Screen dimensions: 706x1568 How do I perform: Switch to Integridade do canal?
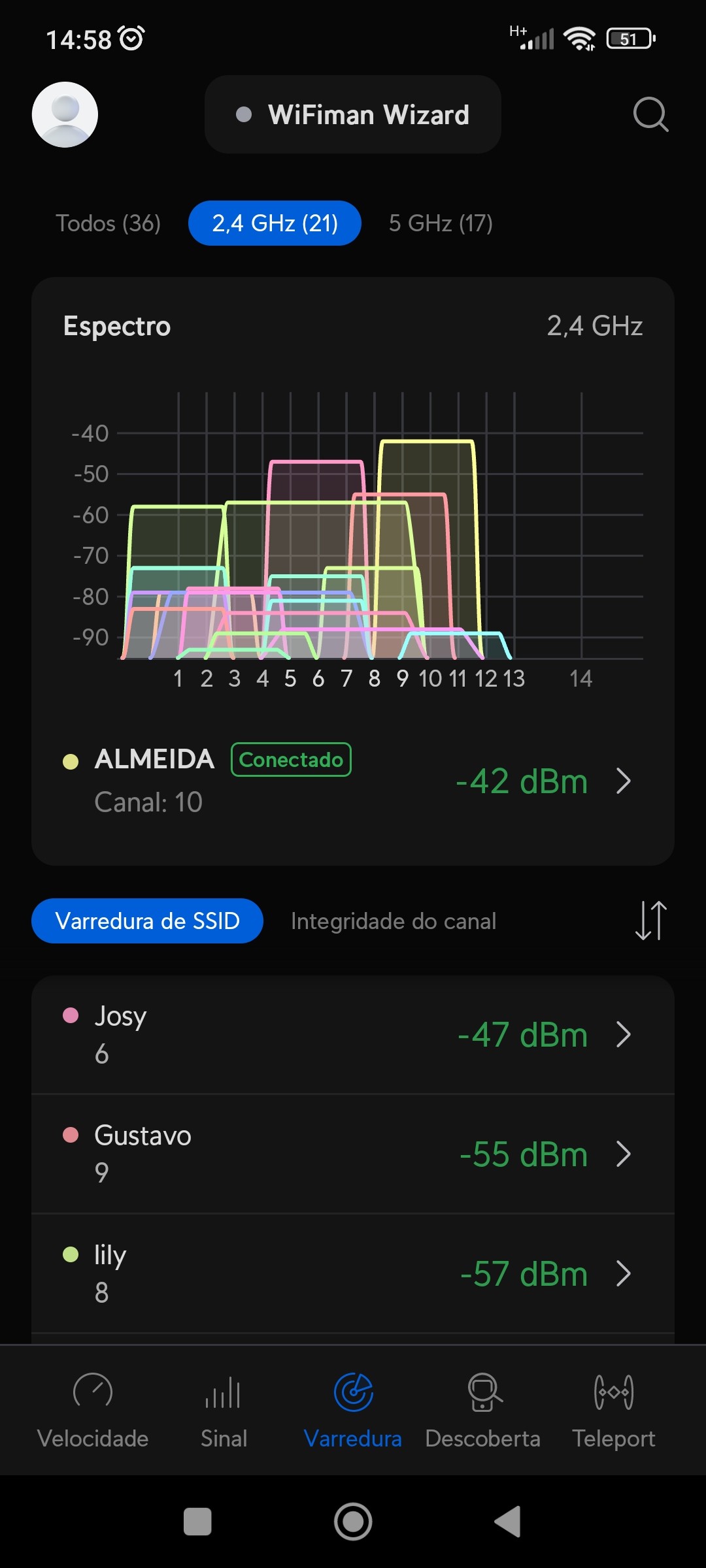click(394, 921)
